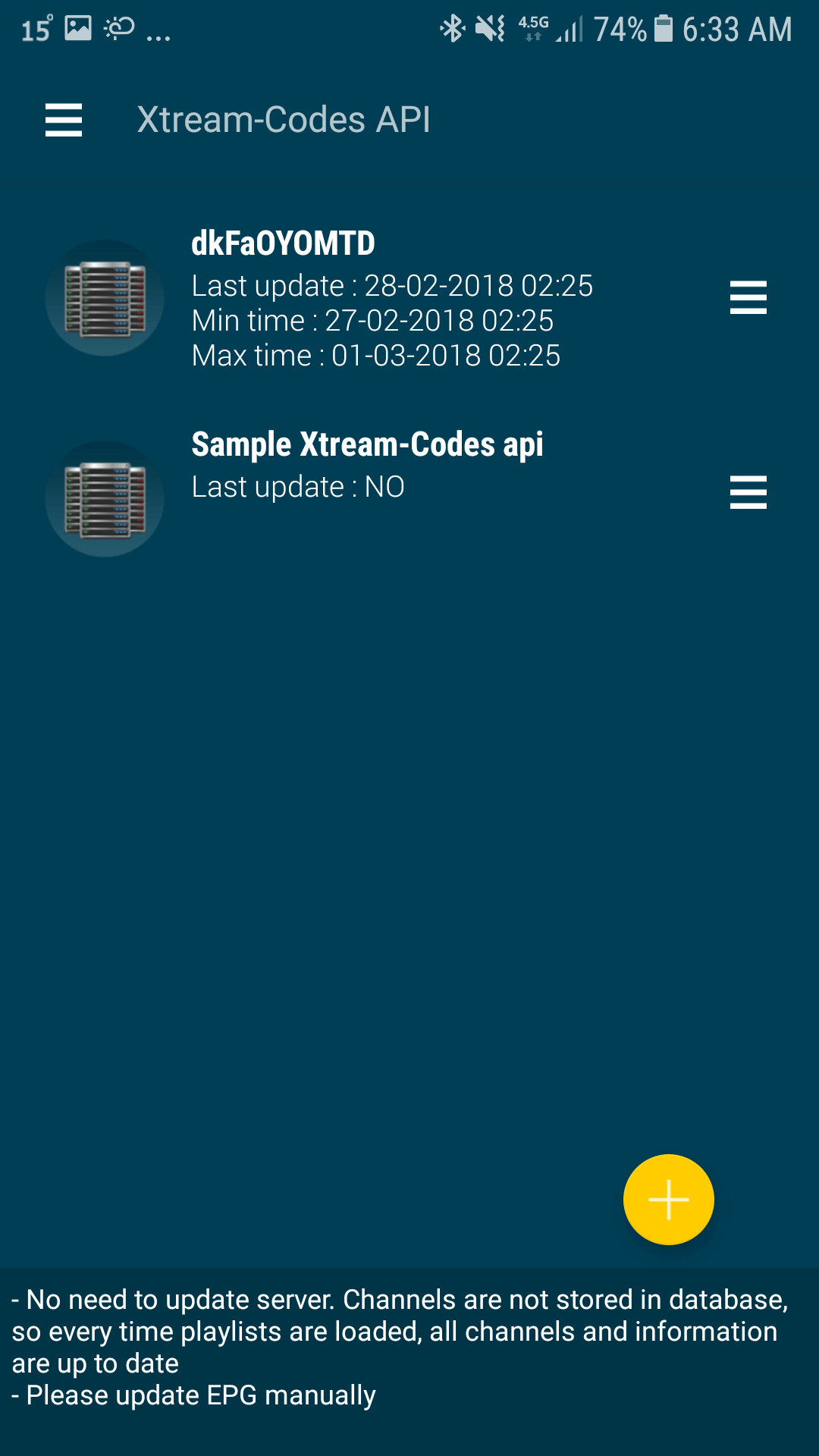Open options menu for dkFaOYOMTD

coord(748,297)
